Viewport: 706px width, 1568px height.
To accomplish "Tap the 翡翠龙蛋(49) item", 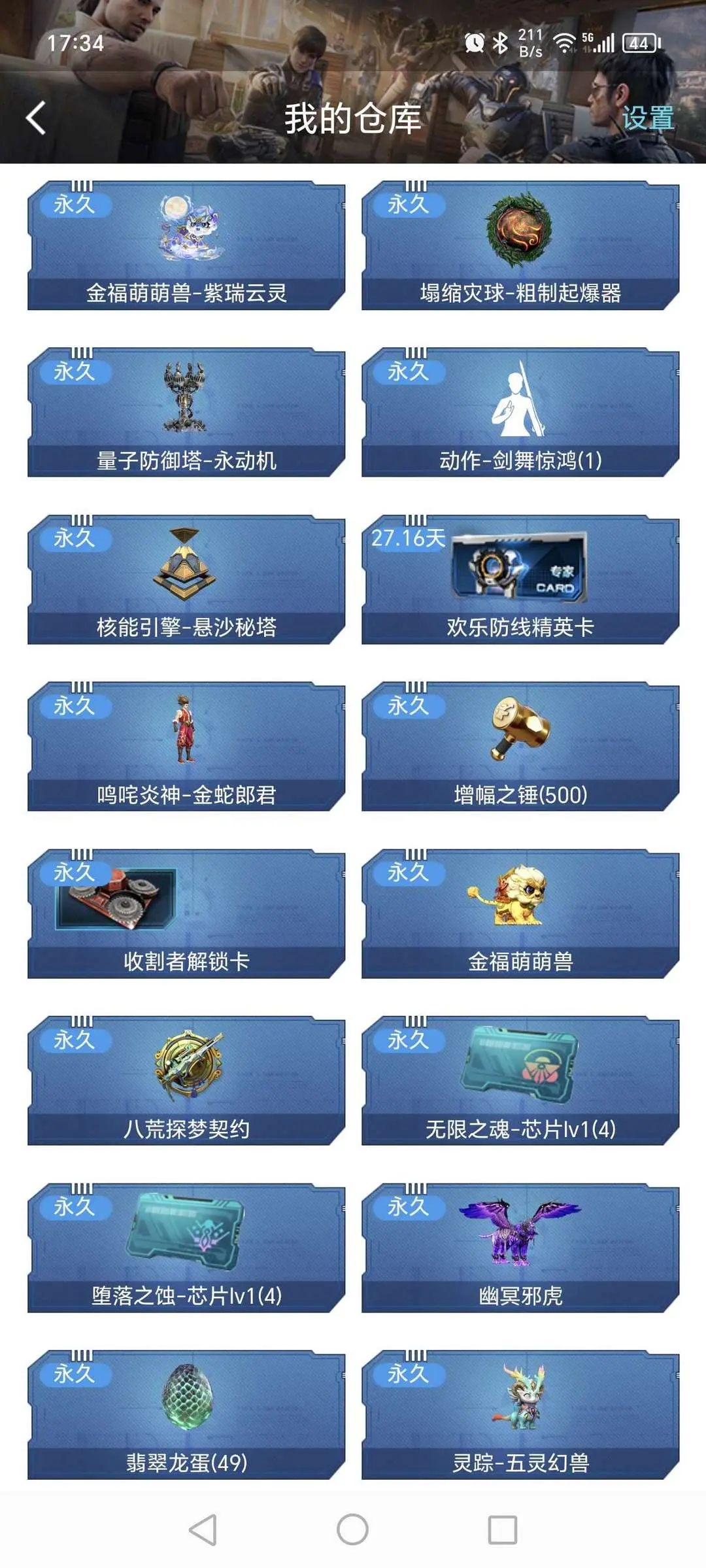I will pos(186,1414).
